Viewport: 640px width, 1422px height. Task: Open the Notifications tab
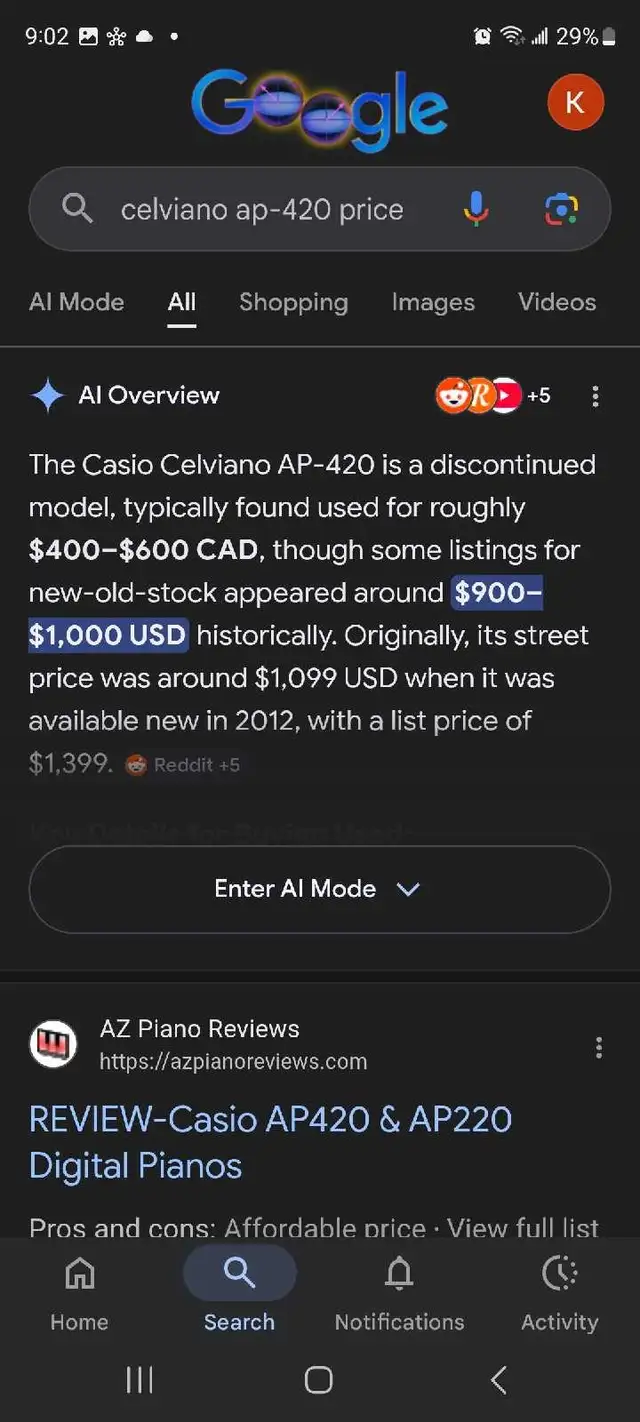(399, 1292)
